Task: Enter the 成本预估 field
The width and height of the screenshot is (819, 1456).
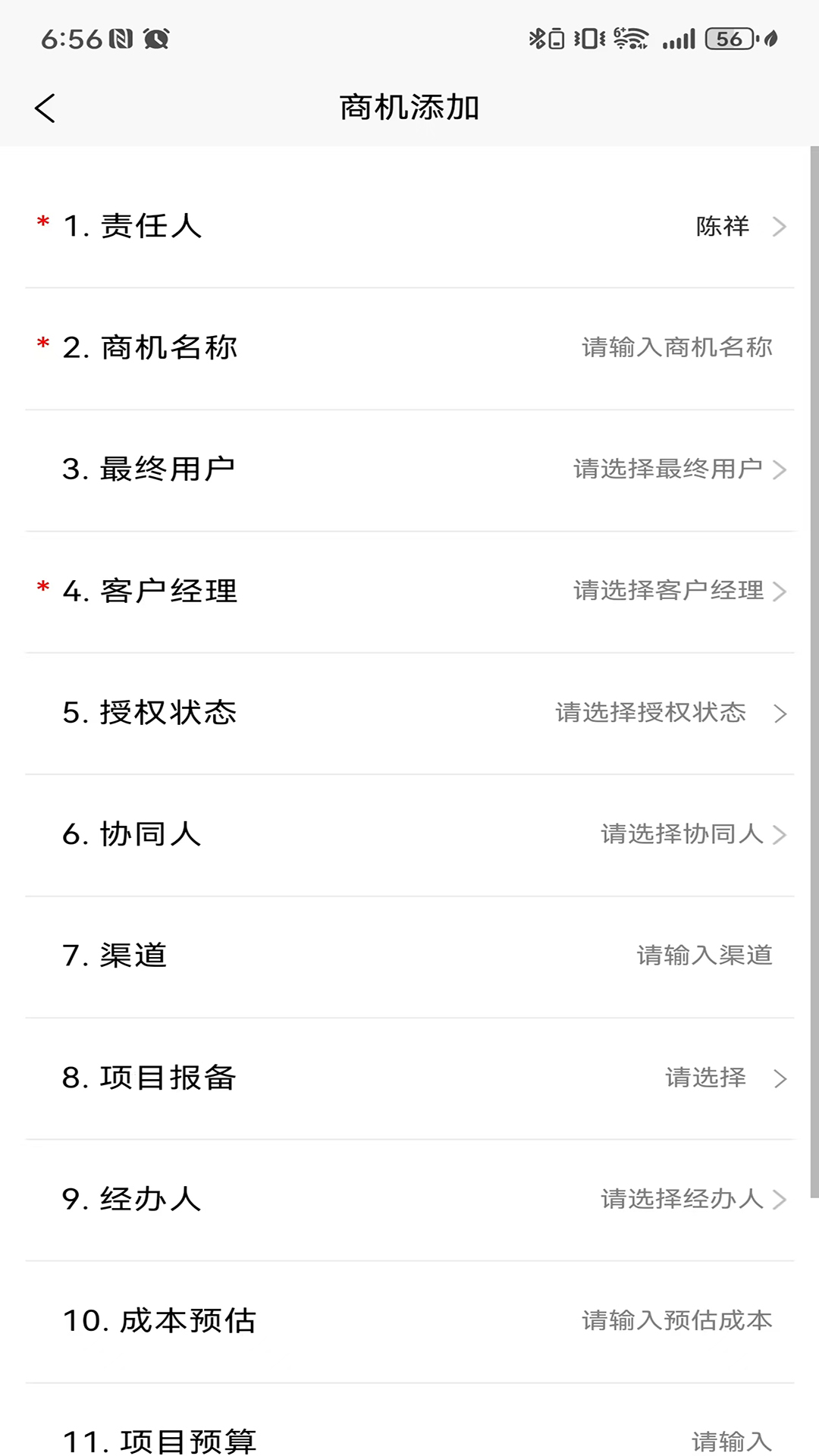Action: [x=676, y=1320]
